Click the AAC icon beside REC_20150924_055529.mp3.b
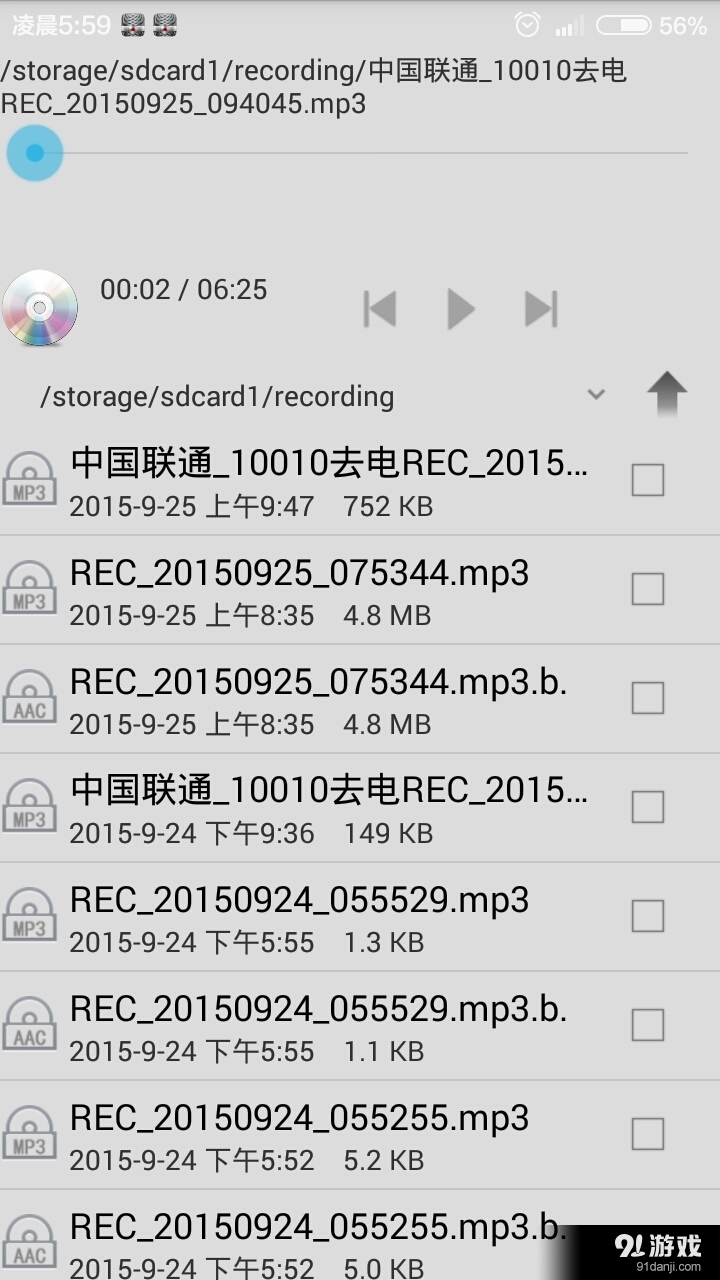This screenshot has height=1280, width=720. coord(29,1024)
